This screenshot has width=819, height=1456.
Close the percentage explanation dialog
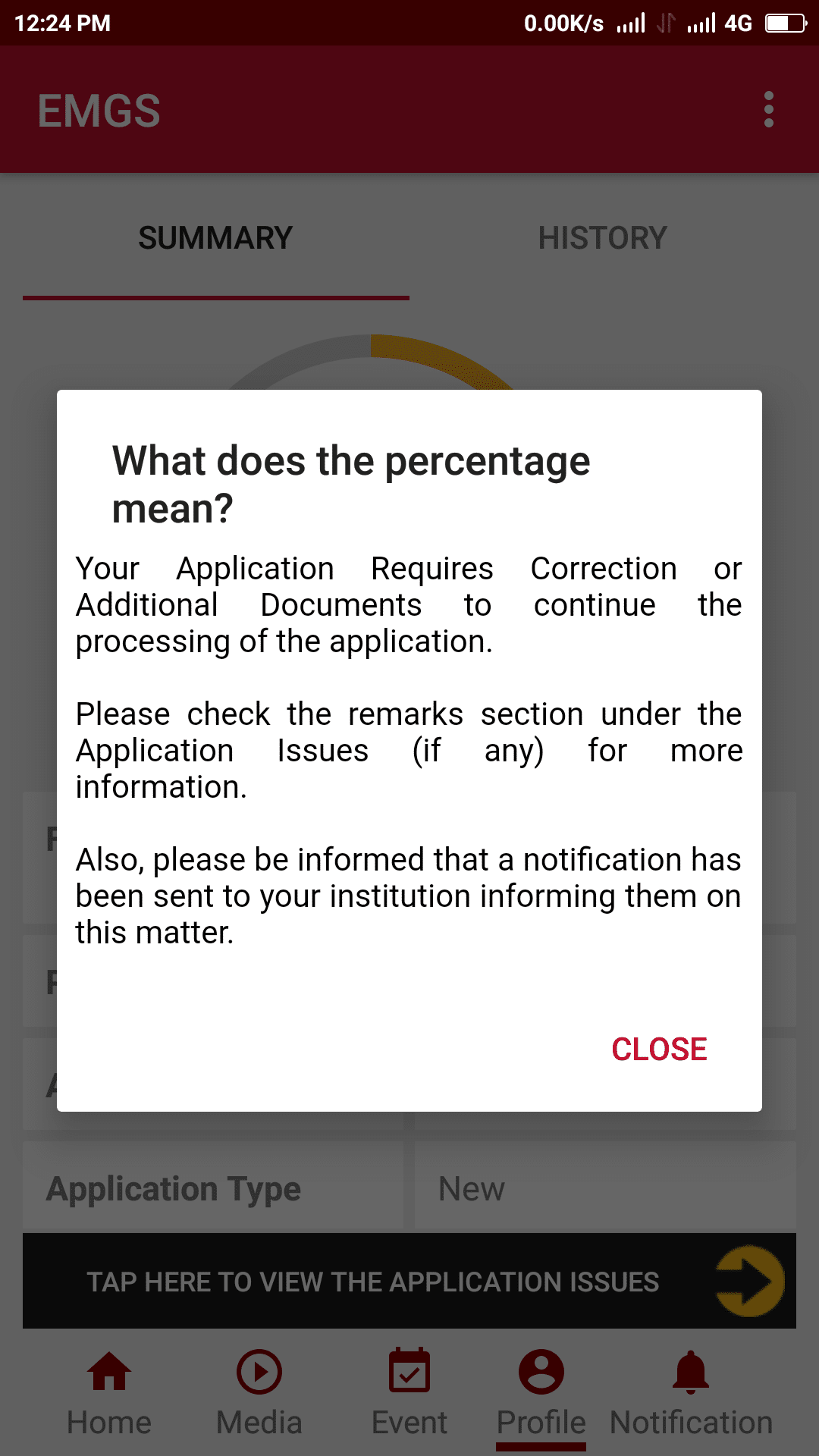coord(659,1050)
